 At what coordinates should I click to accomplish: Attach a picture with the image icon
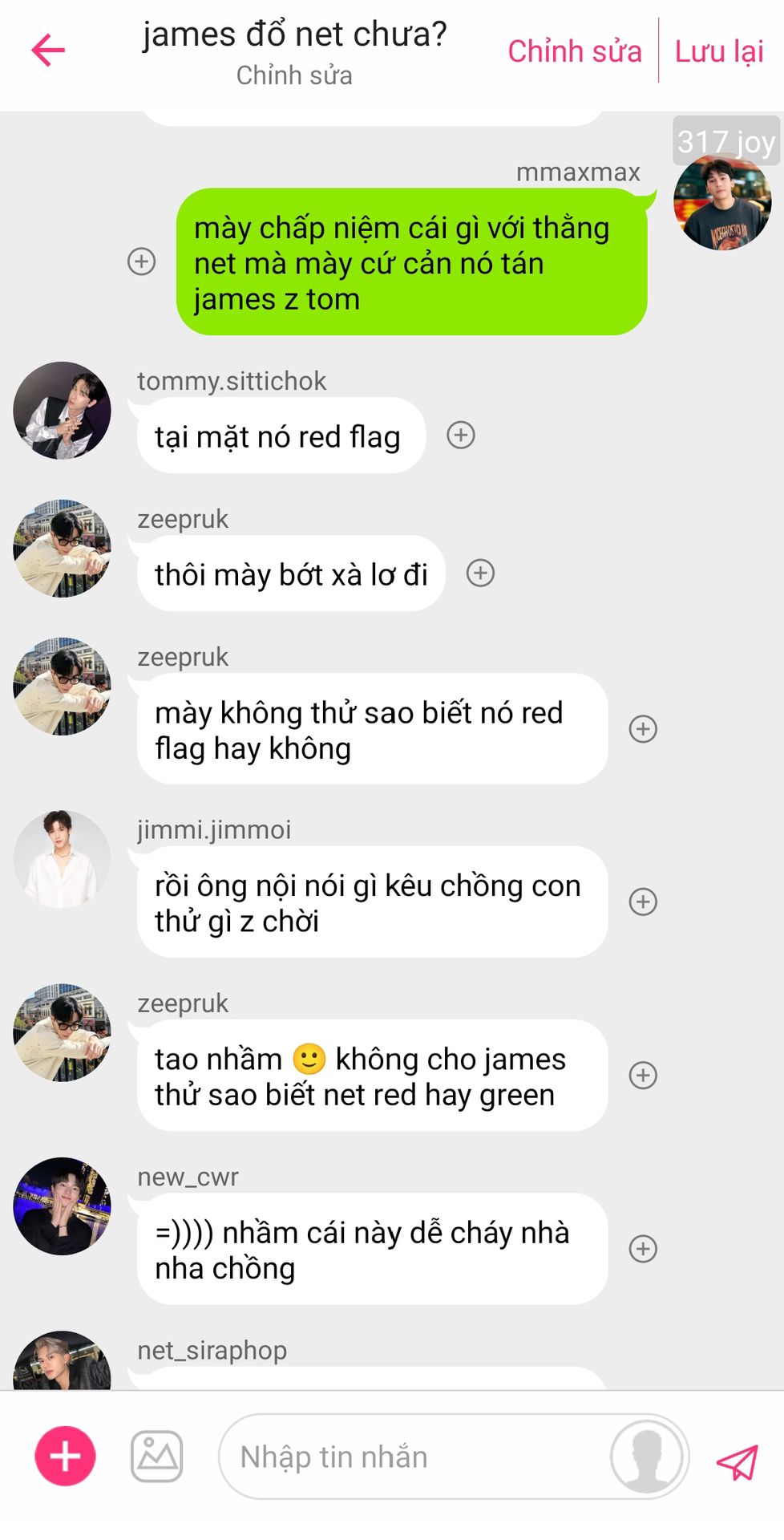[157, 1456]
